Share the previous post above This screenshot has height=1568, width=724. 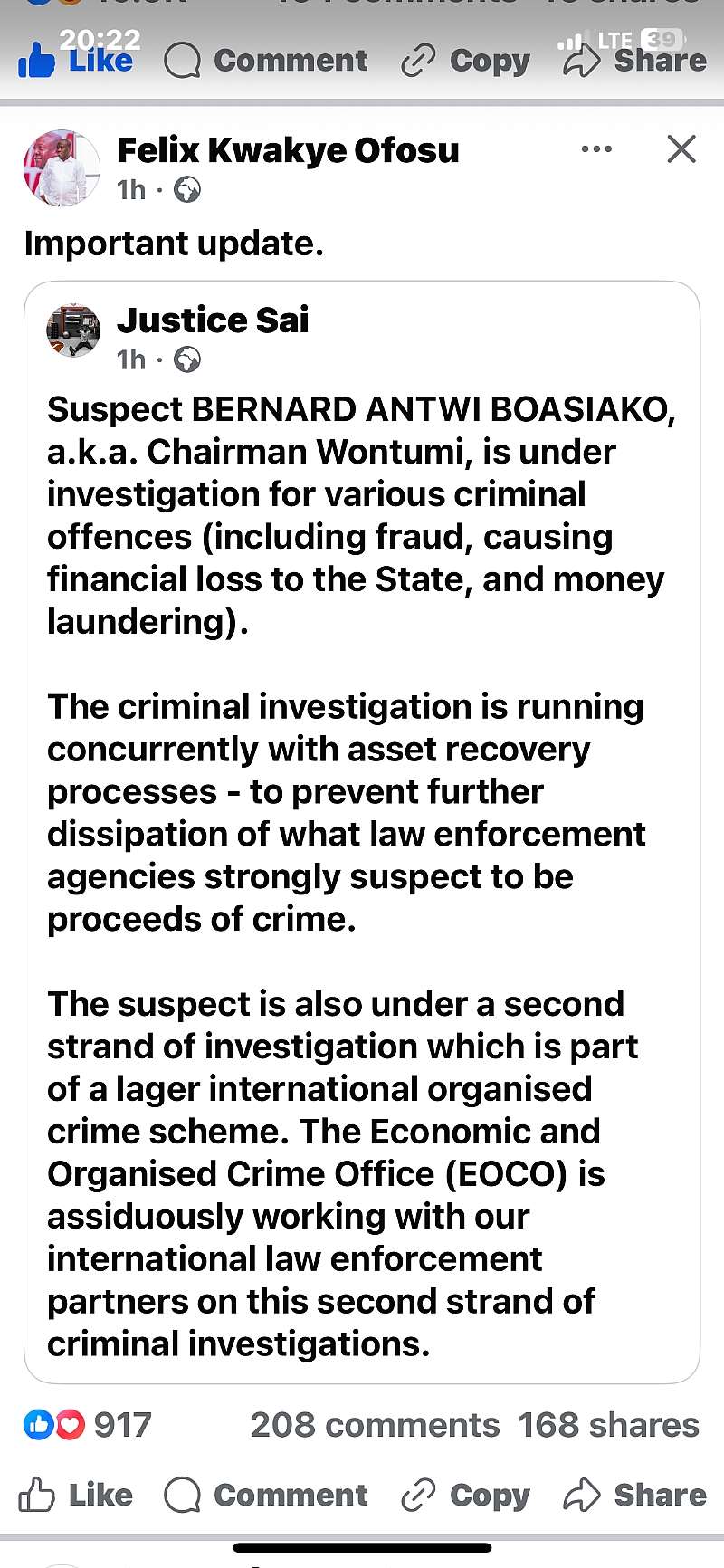click(x=634, y=61)
